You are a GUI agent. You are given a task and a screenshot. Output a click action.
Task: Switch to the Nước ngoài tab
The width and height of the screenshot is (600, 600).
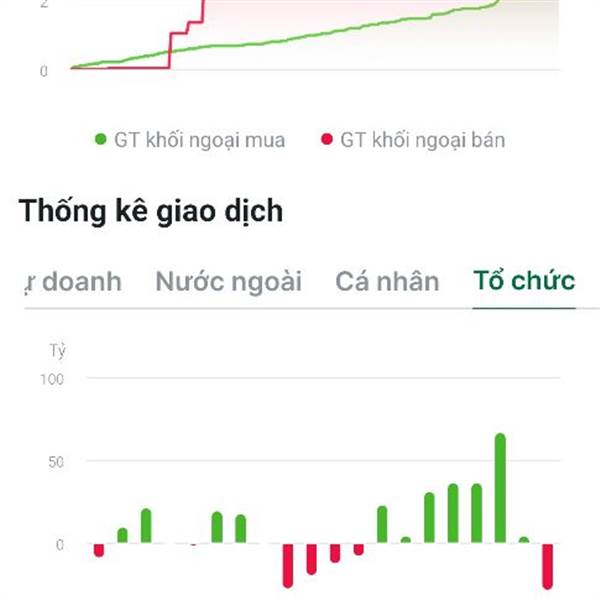(x=229, y=282)
